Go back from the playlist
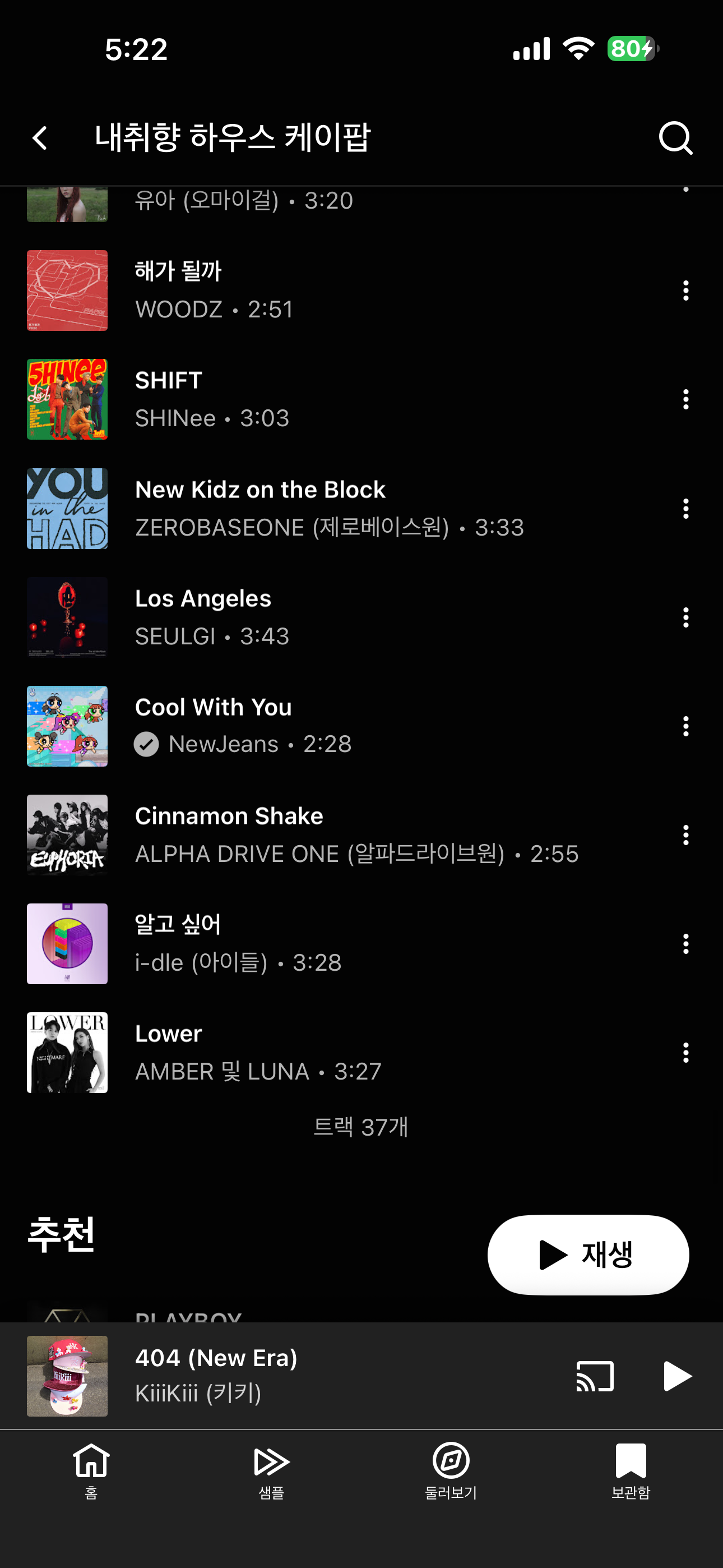This screenshot has height=1568, width=723. coord(40,137)
